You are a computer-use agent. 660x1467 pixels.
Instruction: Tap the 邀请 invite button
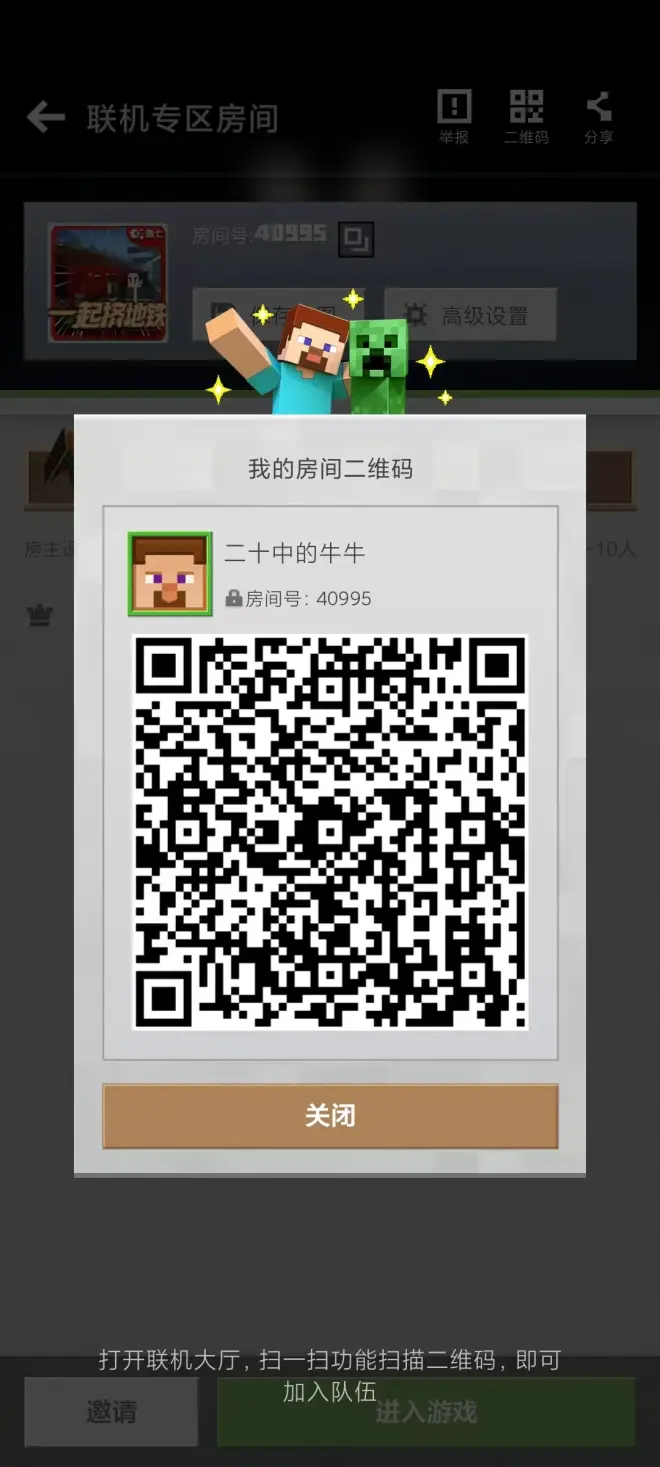[111, 1411]
